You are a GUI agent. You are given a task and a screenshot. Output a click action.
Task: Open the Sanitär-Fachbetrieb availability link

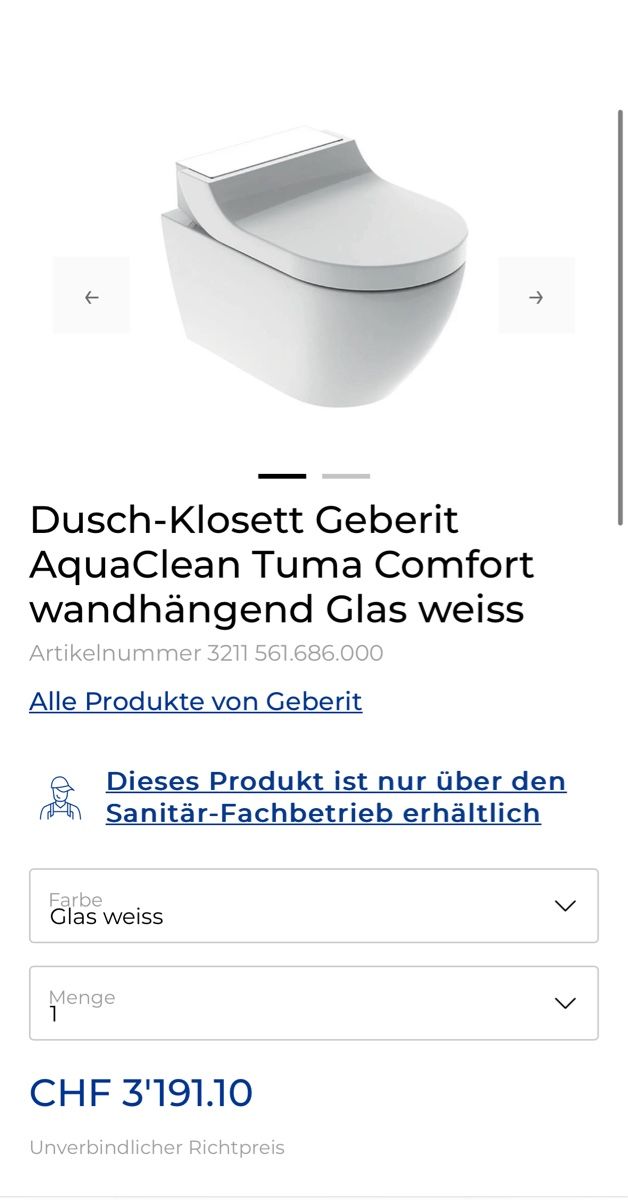[x=336, y=797]
